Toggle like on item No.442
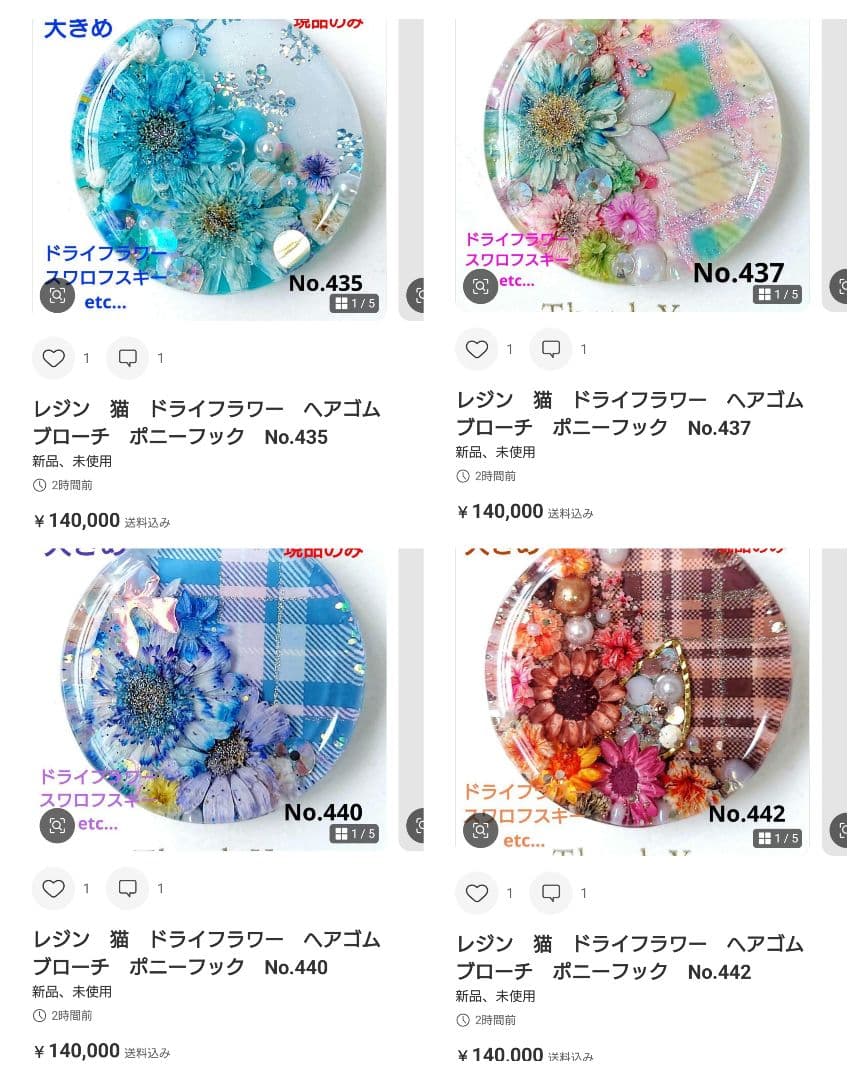This screenshot has width=864, height=1080. click(x=477, y=892)
